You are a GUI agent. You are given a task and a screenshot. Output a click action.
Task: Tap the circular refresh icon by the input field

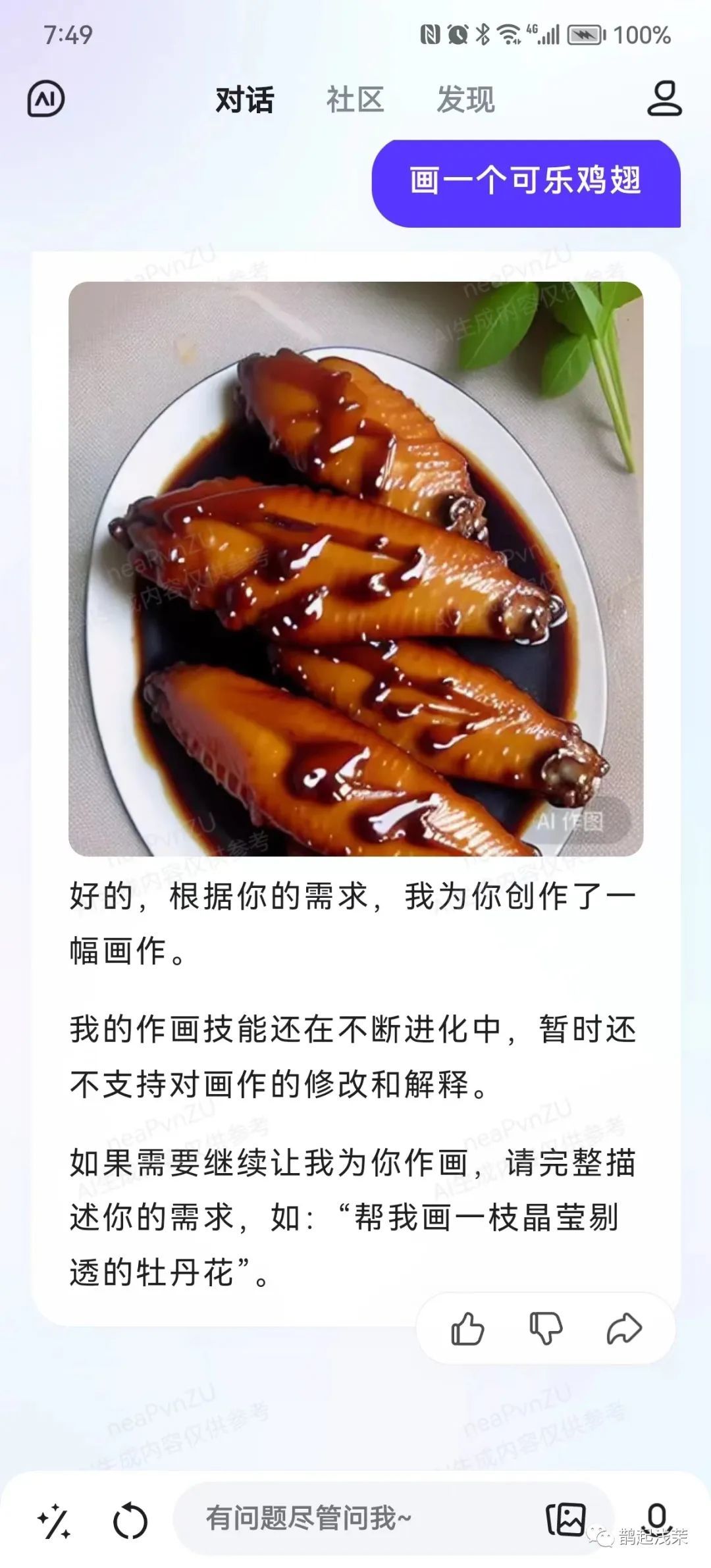click(130, 1521)
